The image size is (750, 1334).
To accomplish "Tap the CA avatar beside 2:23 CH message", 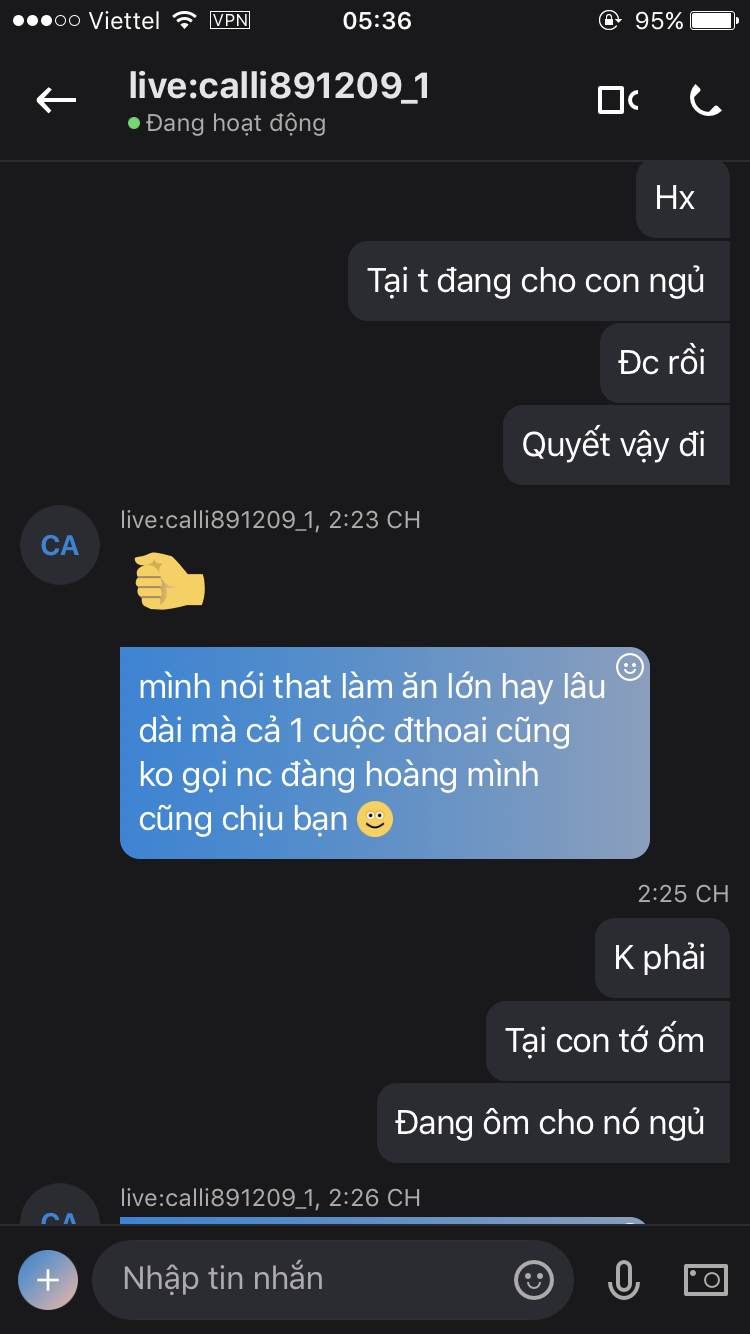I will tap(60, 545).
